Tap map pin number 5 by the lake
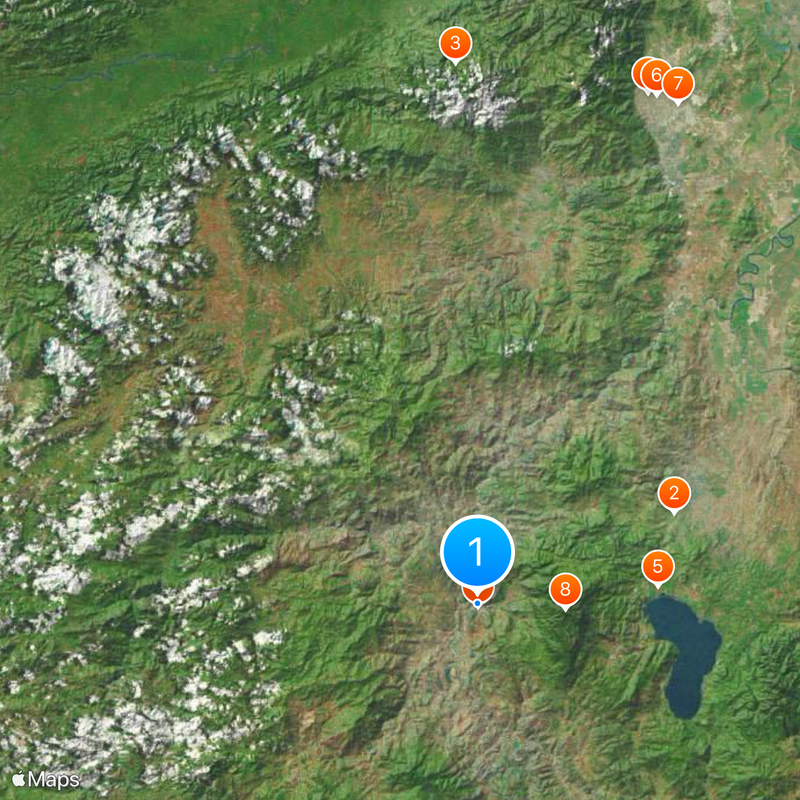800x800 pixels. point(657,567)
